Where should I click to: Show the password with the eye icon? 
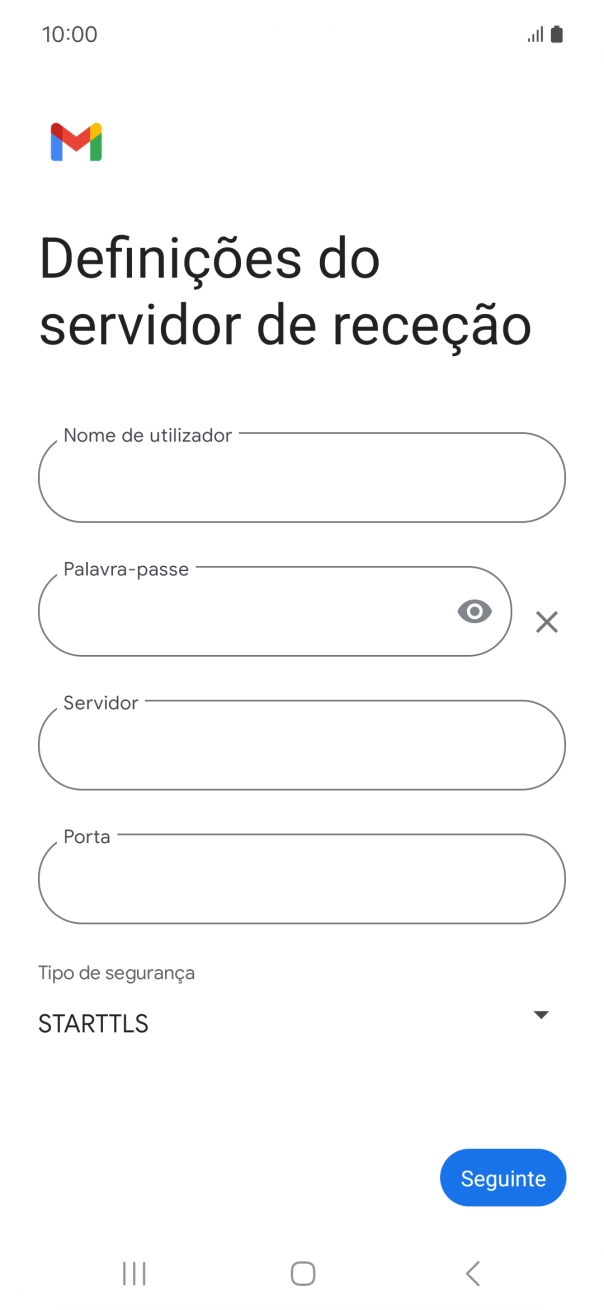pos(475,612)
